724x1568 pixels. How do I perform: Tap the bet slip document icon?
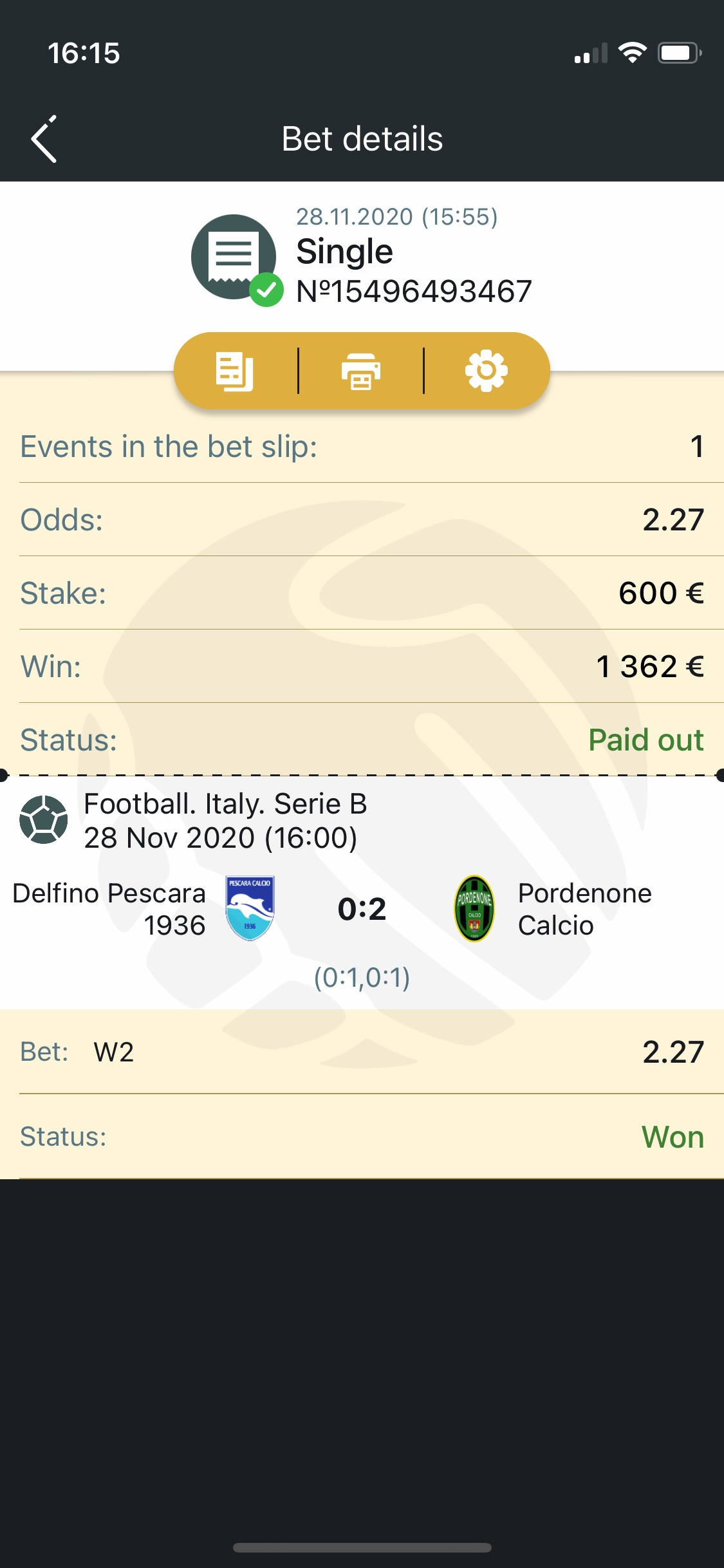pyautogui.click(x=234, y=371)
